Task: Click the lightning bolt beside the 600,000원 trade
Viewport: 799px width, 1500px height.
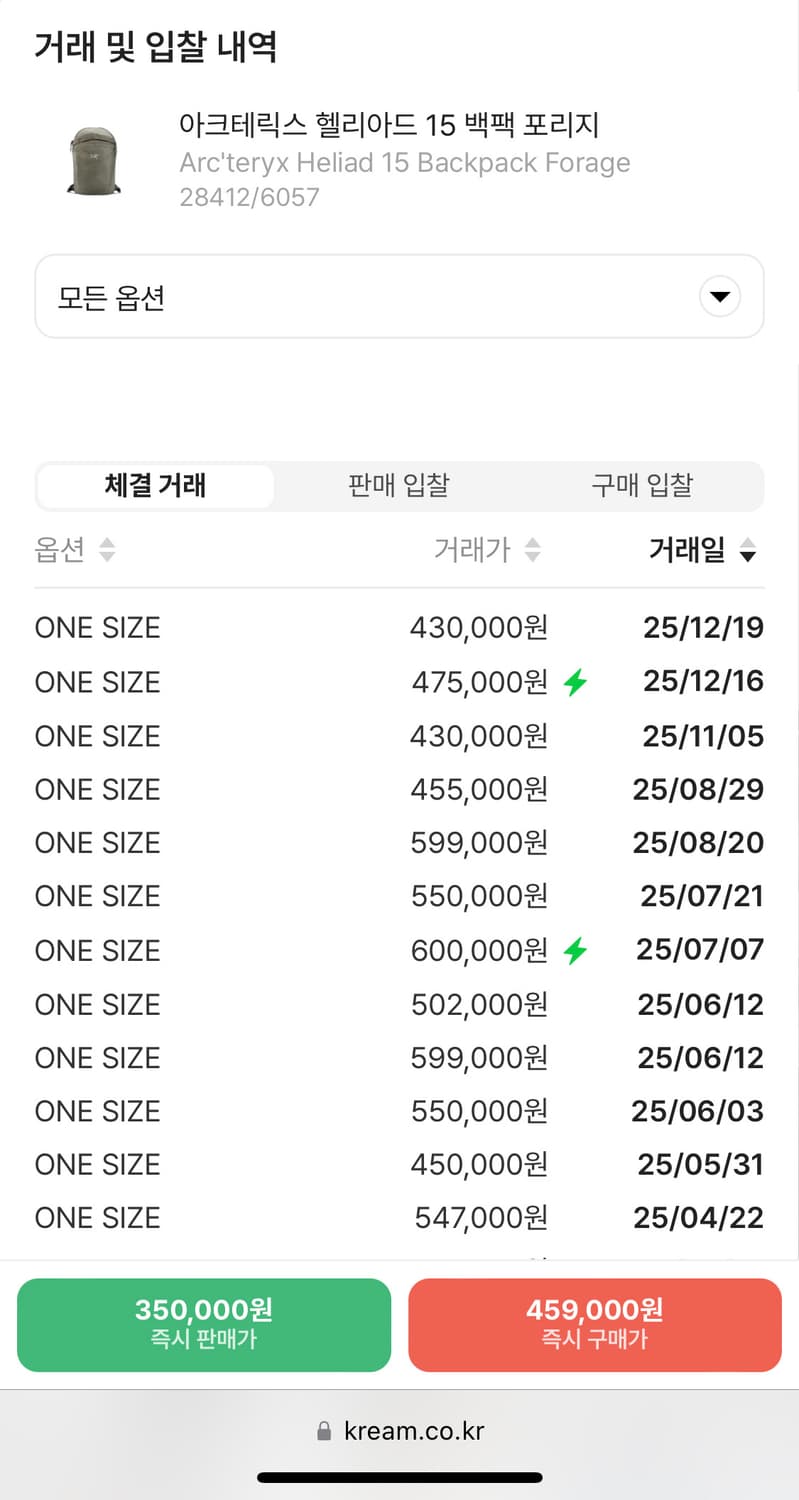Action: point(575,950)
